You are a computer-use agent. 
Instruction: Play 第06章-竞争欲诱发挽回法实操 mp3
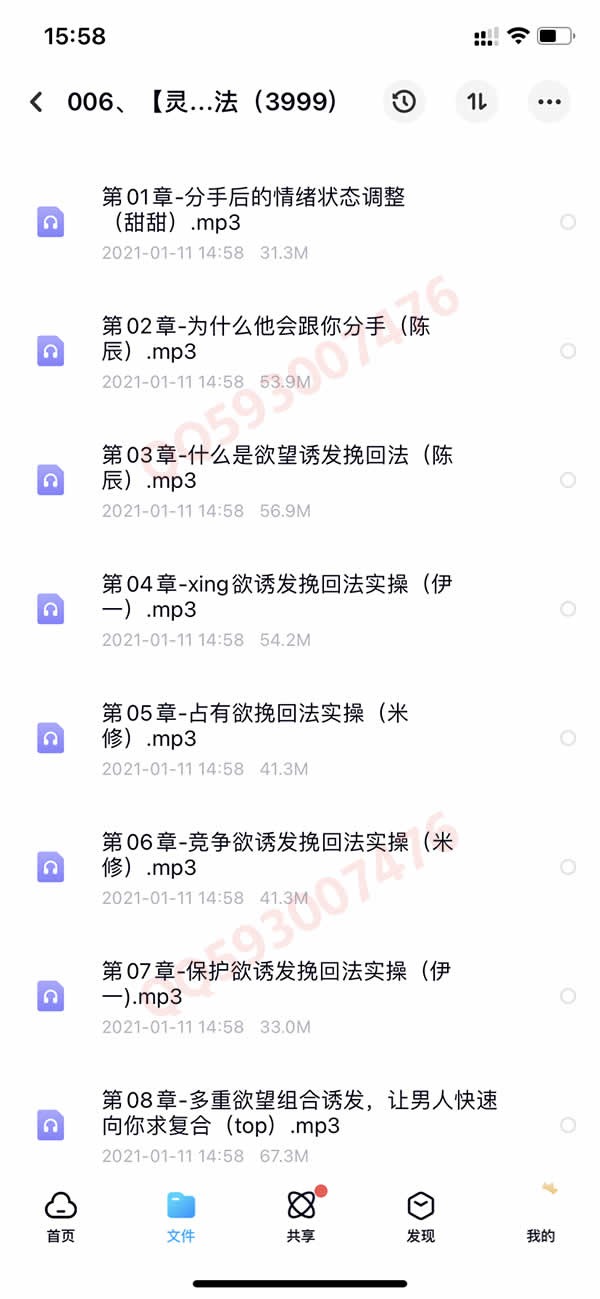click(x=276, y=855)
